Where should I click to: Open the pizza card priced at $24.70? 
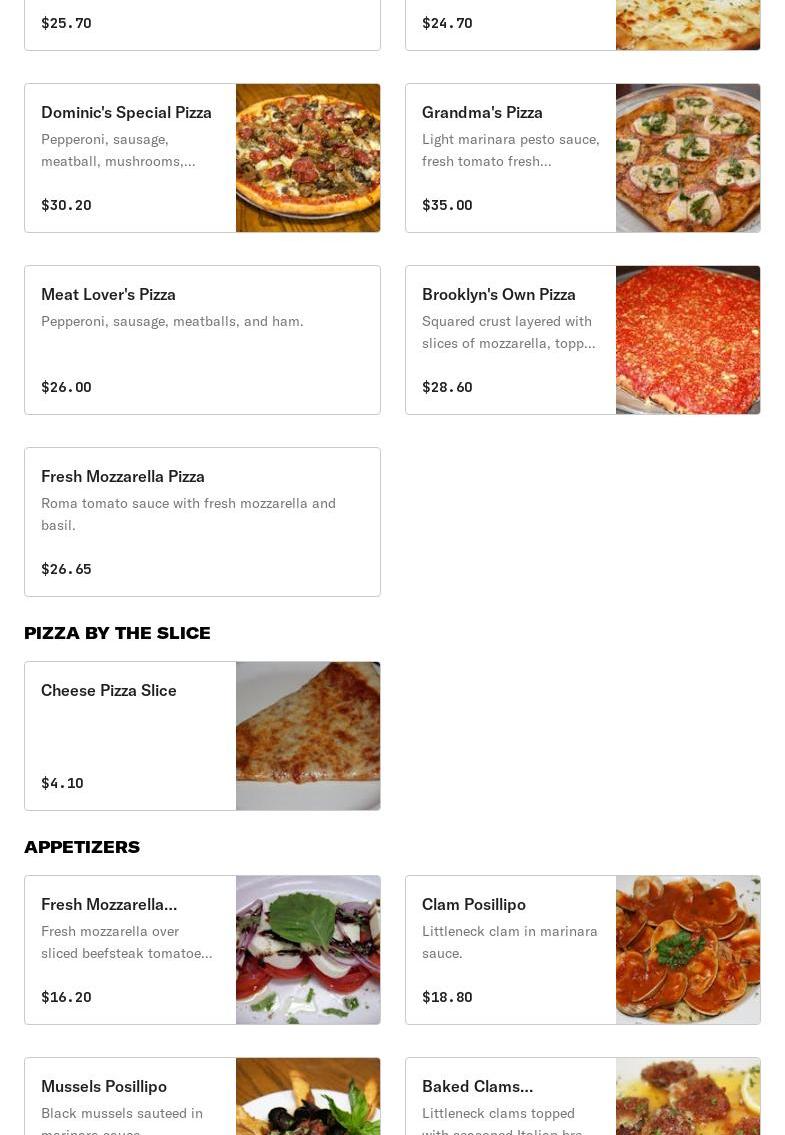point(582,24)
